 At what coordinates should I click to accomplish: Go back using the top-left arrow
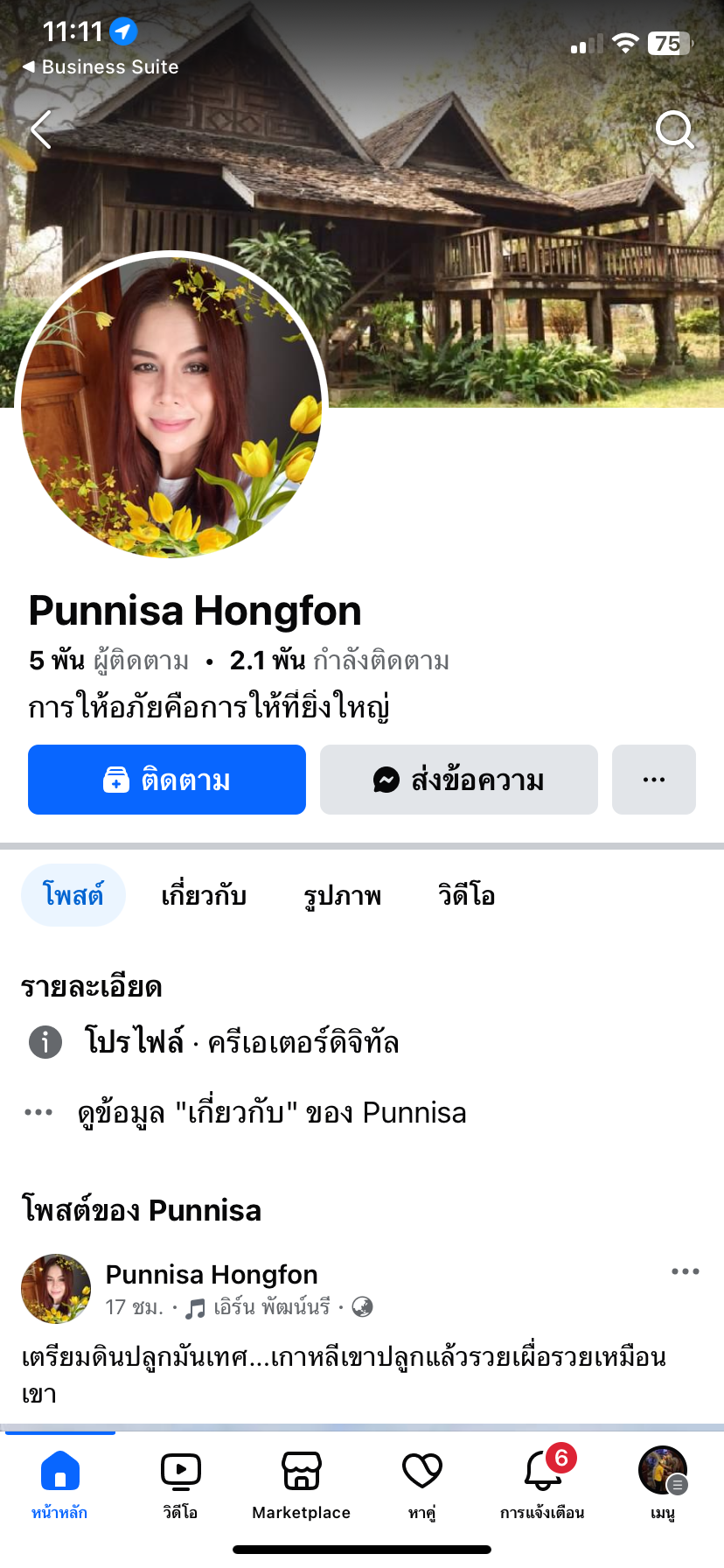click(41, 129)
